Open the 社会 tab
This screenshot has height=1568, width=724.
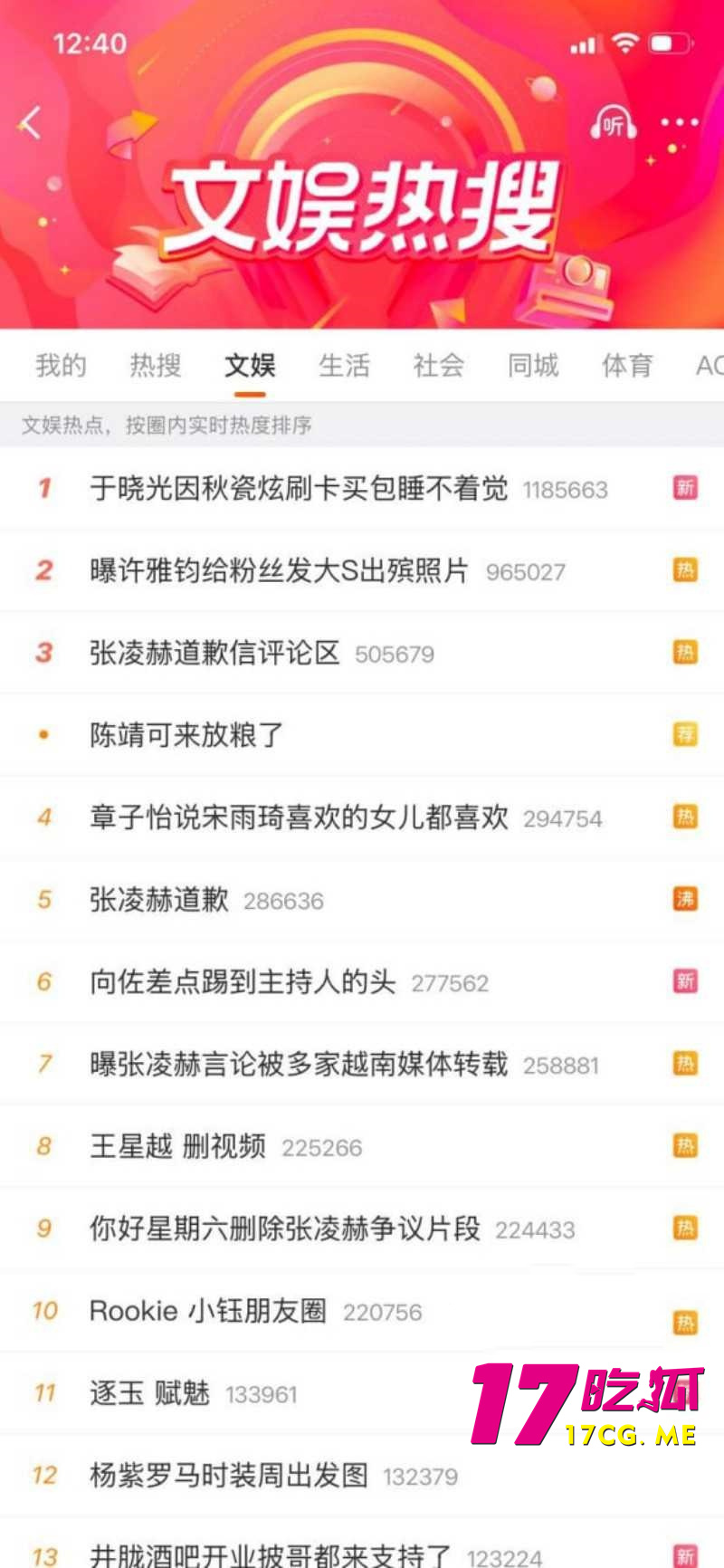tap(438, 365)
